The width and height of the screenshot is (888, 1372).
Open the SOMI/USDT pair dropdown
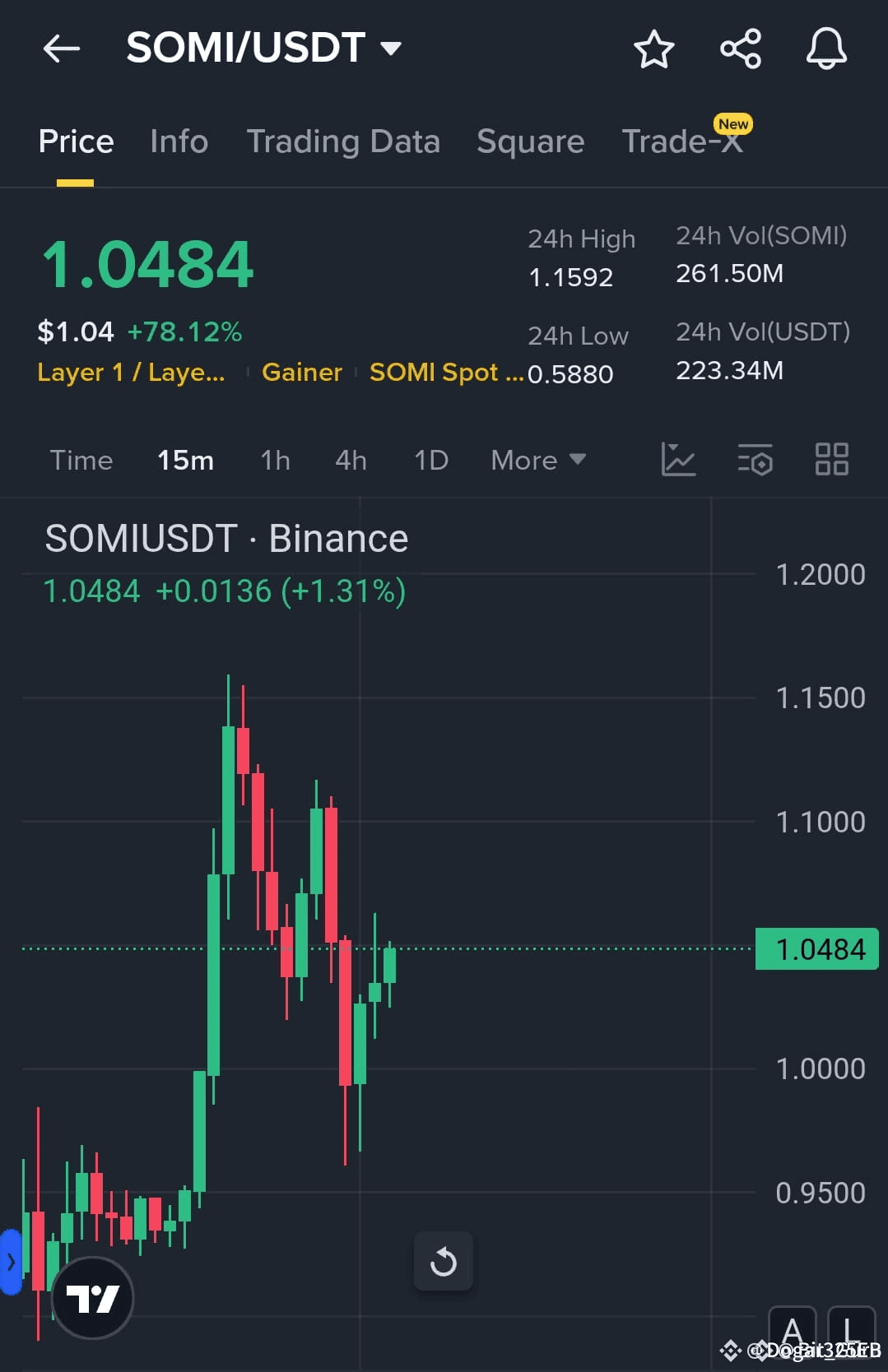tap(391, 49)
